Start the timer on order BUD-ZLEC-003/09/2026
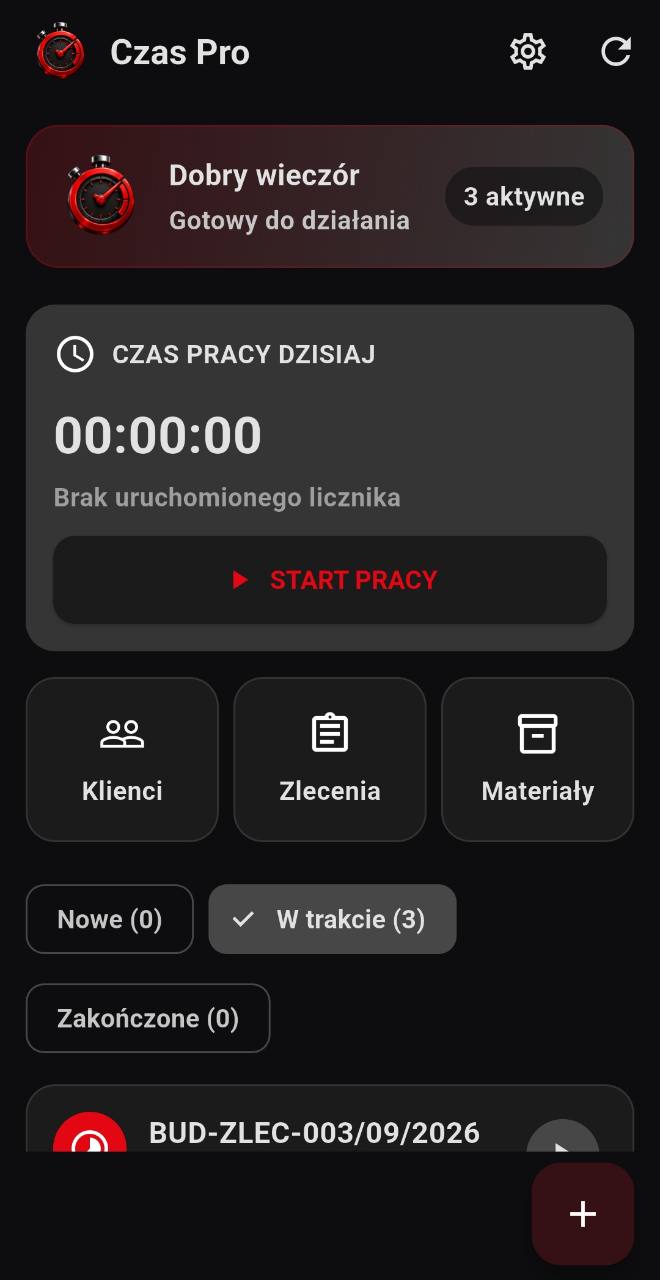This screenshot has height=1280, width=660. tap(563, 1138)
